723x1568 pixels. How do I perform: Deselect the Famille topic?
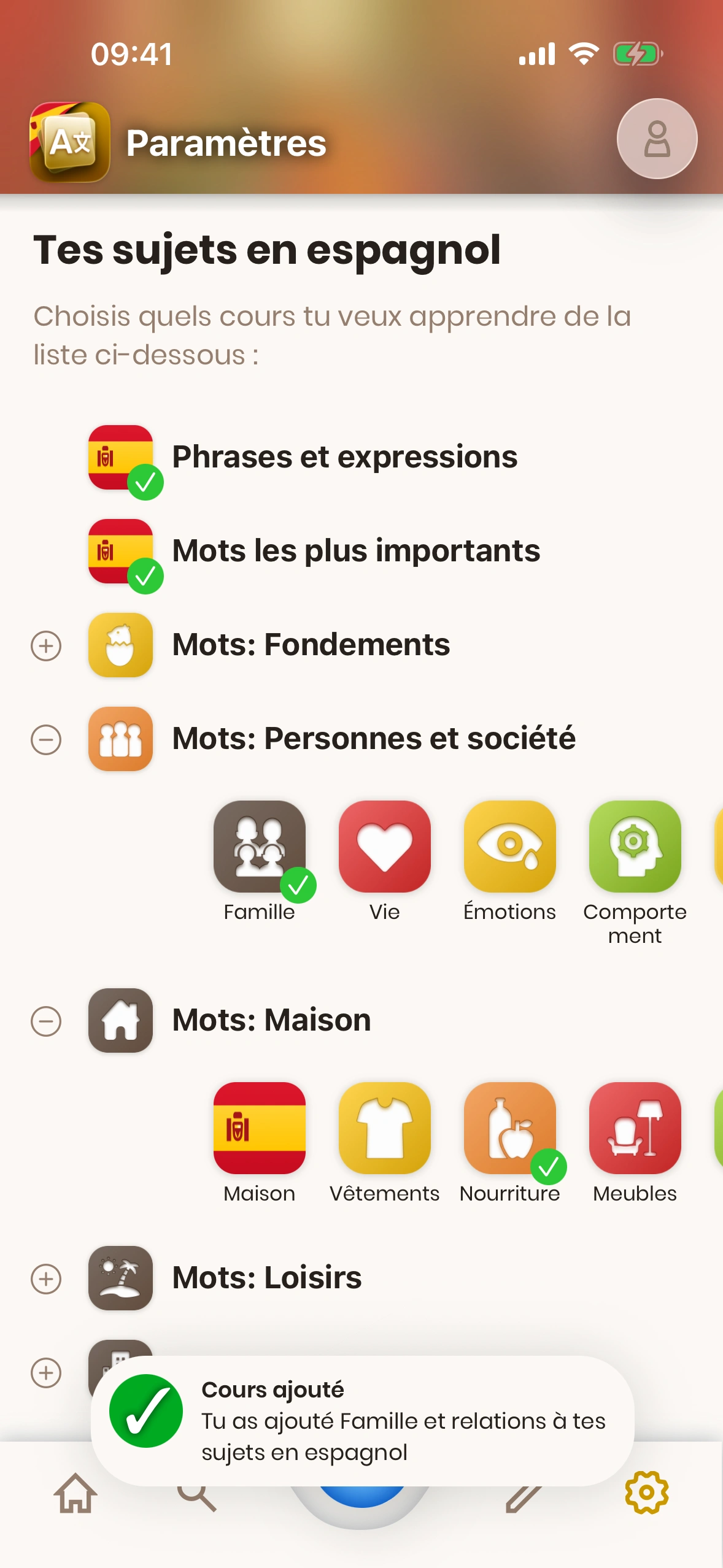click(x=260, y=847)
